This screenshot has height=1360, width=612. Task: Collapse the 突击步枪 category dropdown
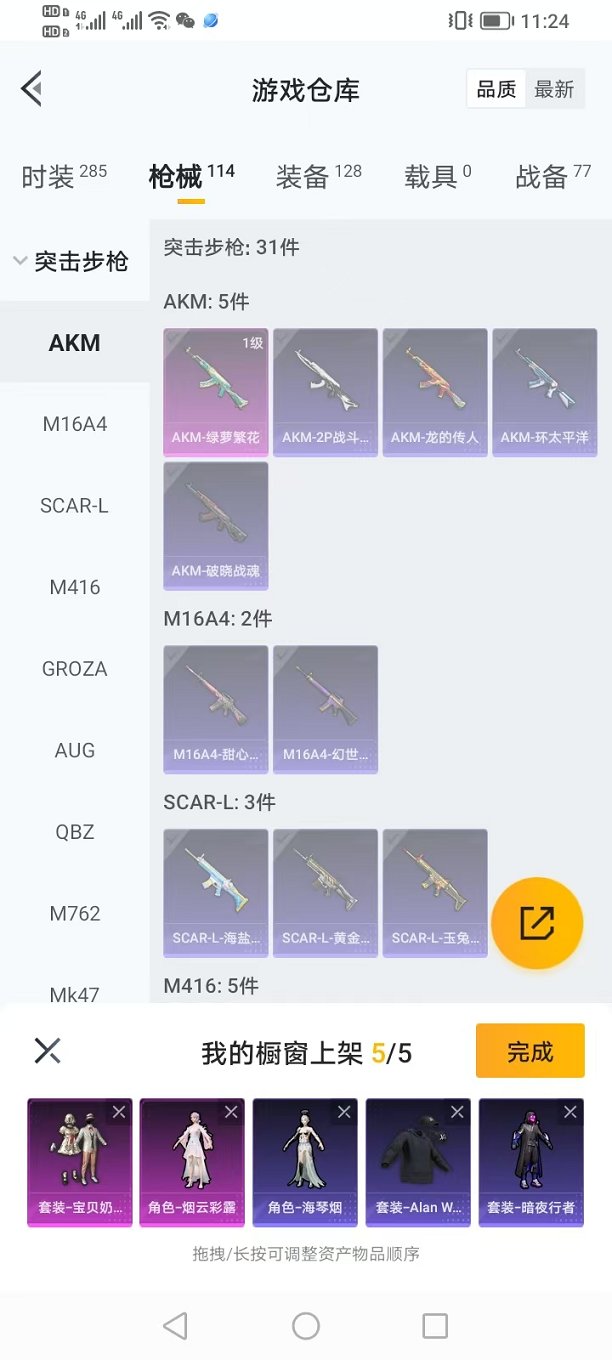pyautogui.click(x=70, y=262)
